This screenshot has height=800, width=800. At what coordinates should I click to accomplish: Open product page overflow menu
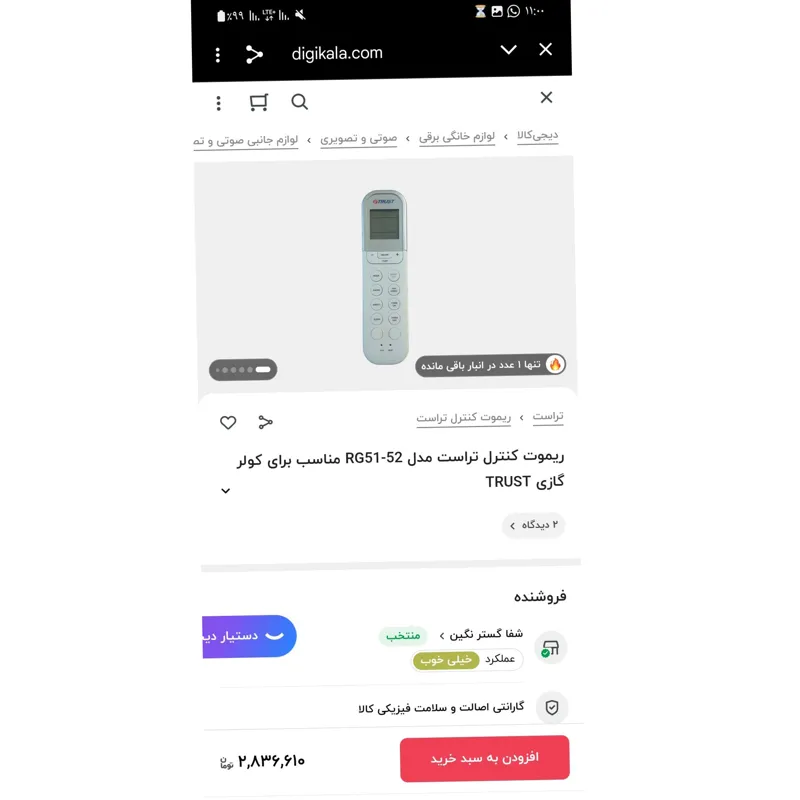point(218,103)
